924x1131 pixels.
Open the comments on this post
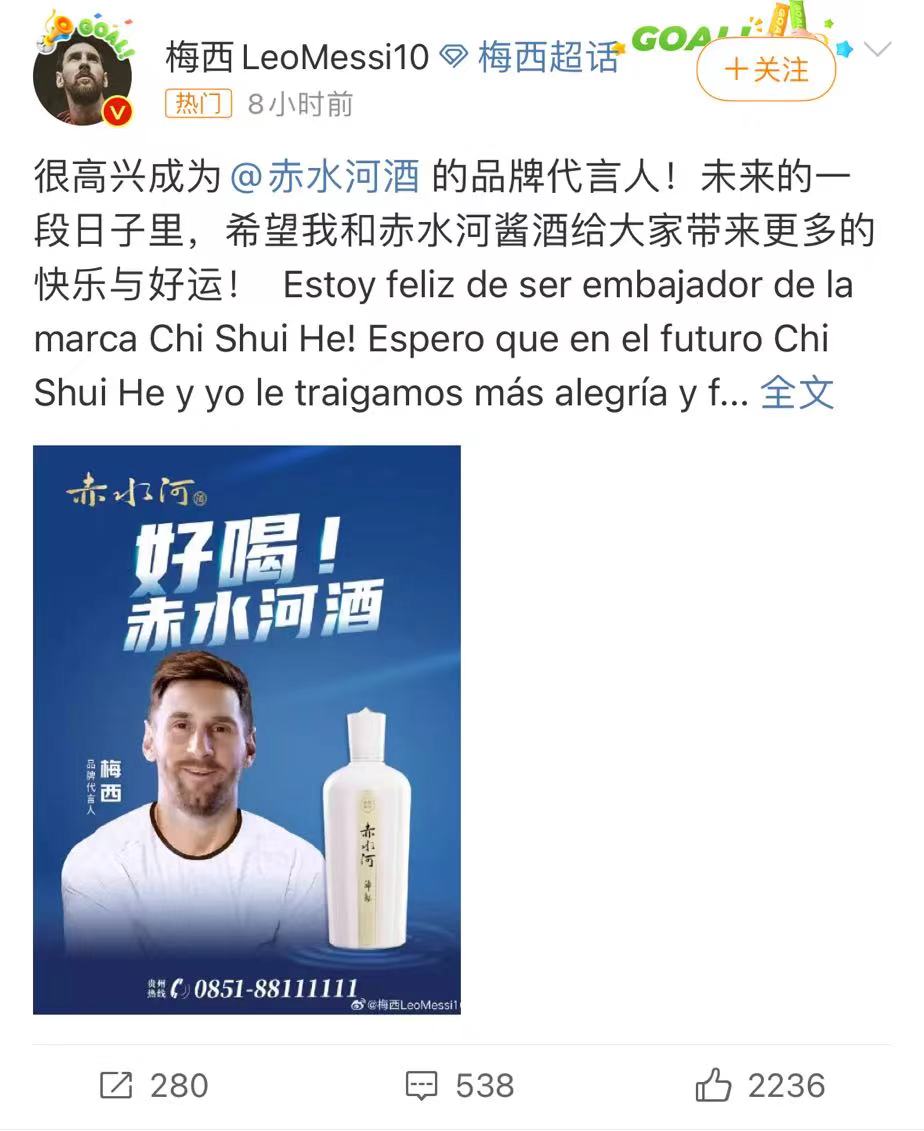click(460, 1086)
